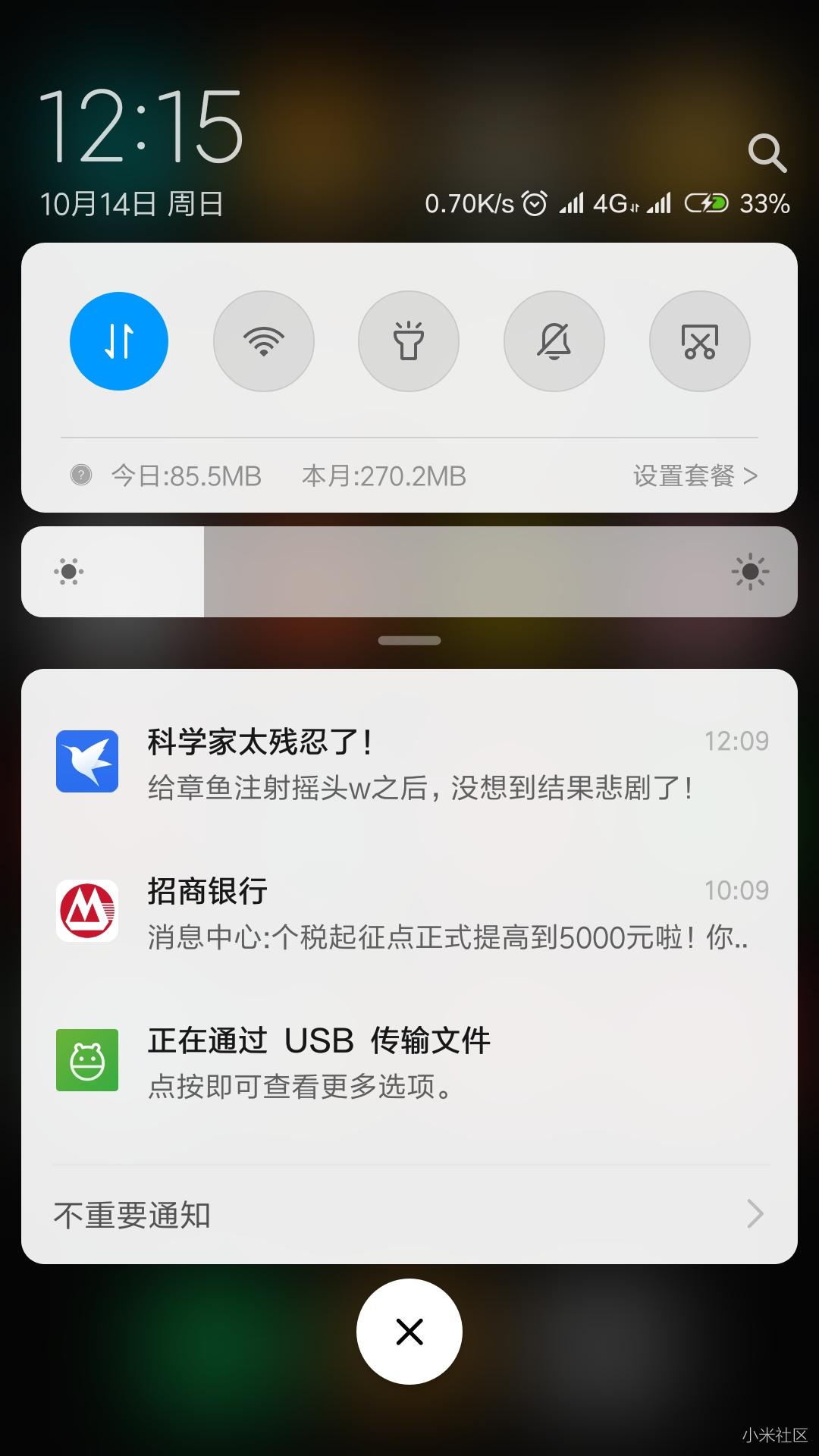
Task: Enable silent mode bell toggle
Action: pyautogui.click(x=554, y=341)
